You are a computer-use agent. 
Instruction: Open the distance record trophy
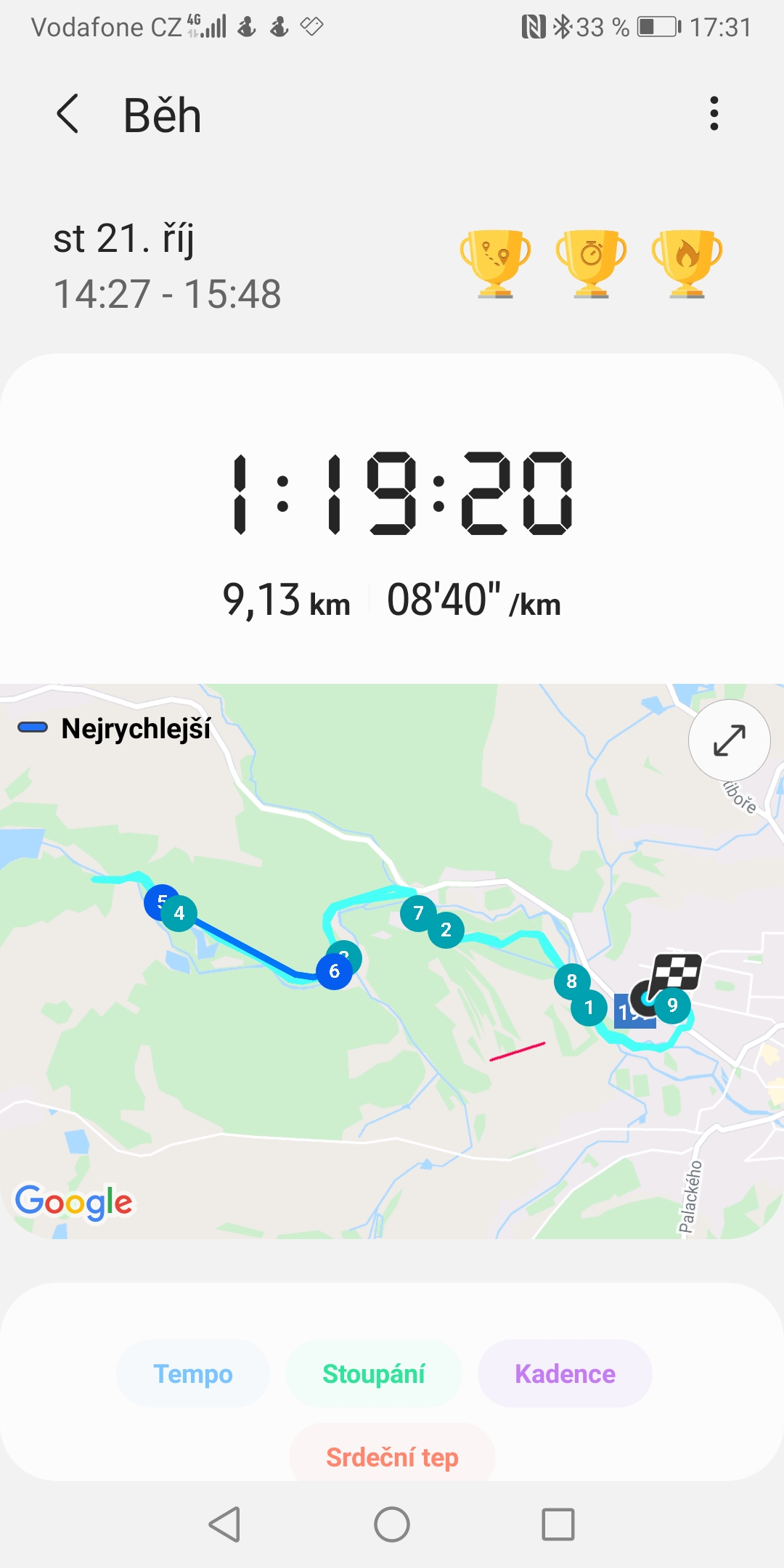tap(496, 263)
